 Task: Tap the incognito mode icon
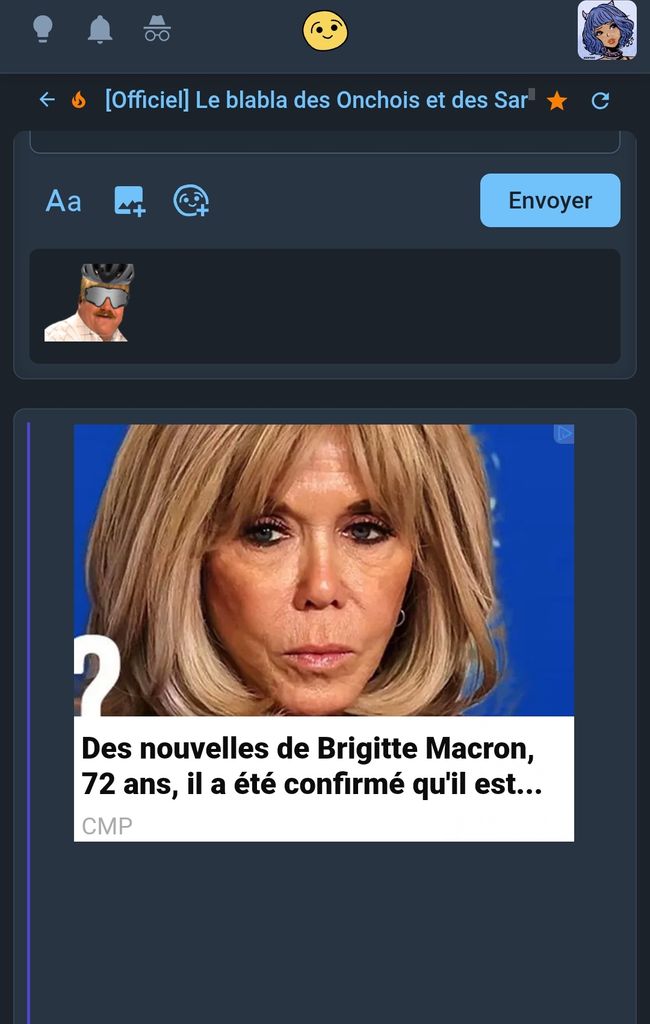tap(157, 29)
